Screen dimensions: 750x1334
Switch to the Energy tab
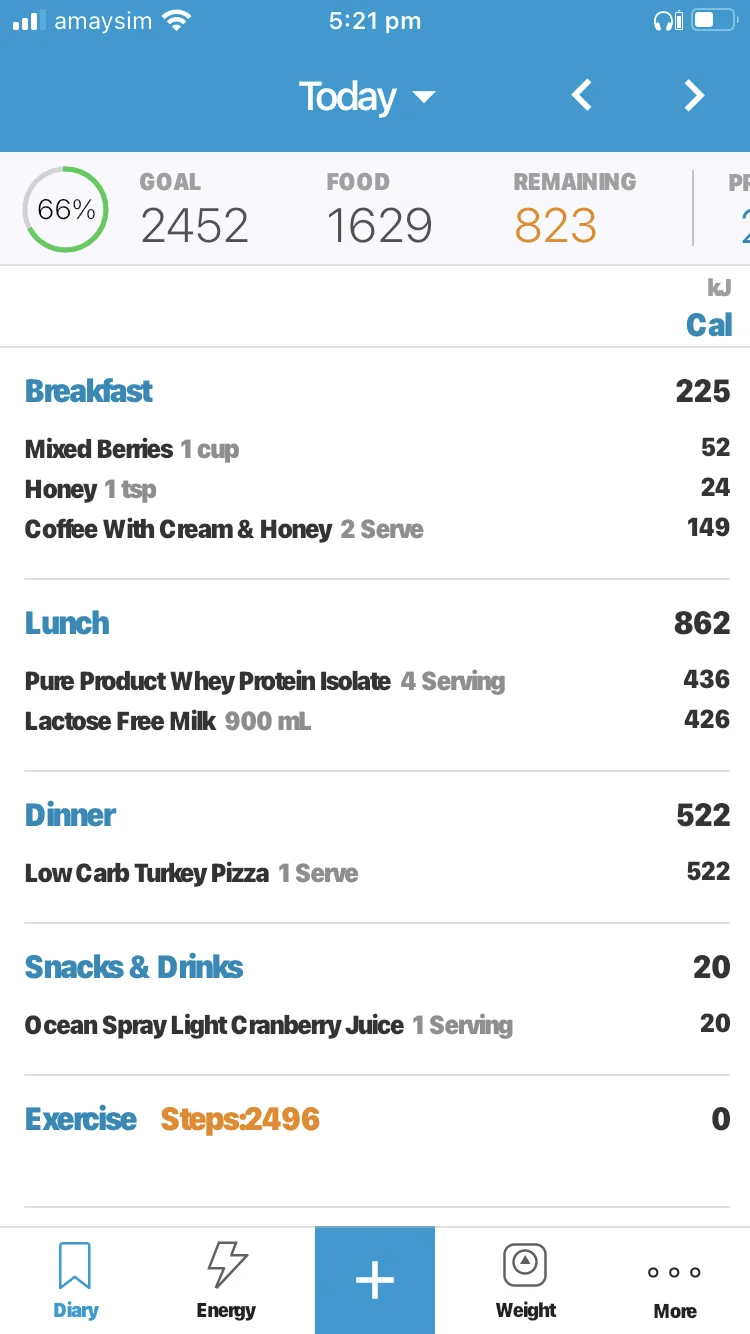(226, 1280)
